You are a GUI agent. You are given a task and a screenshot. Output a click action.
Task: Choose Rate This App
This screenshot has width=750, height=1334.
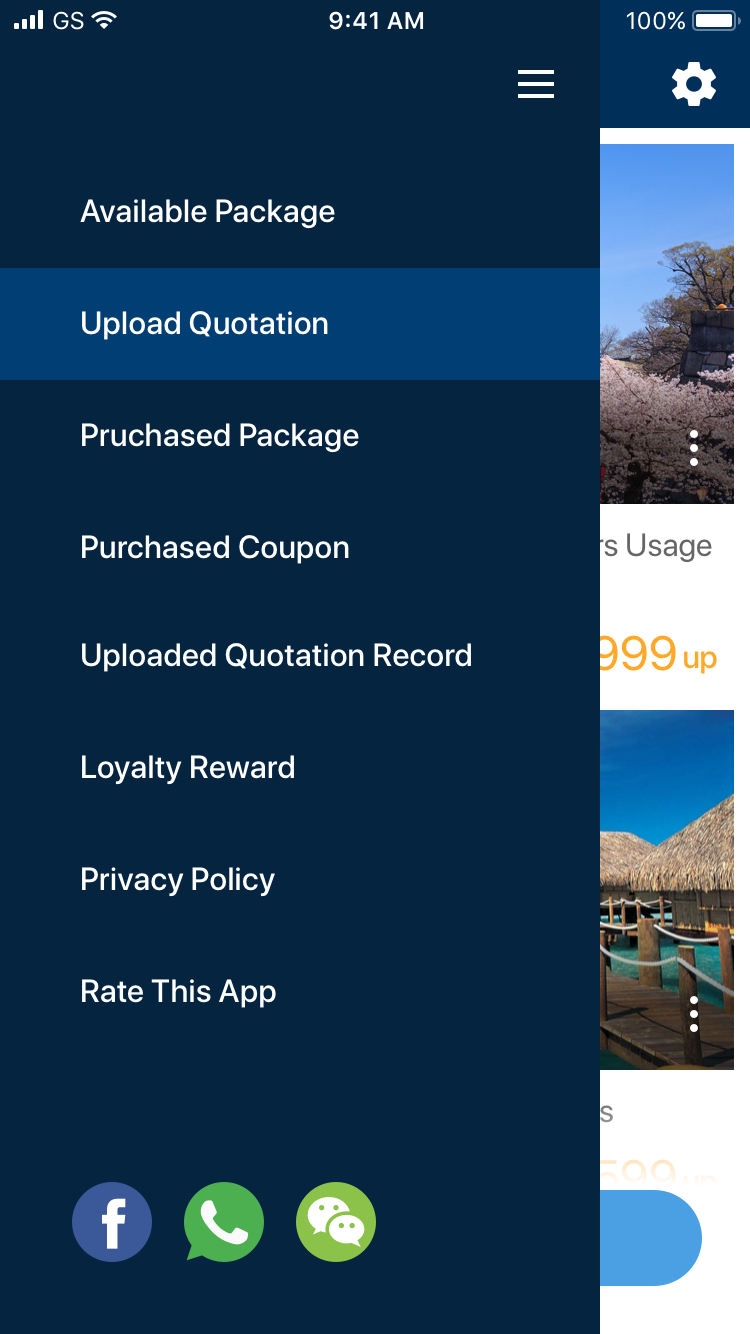(x=178, y=992)
